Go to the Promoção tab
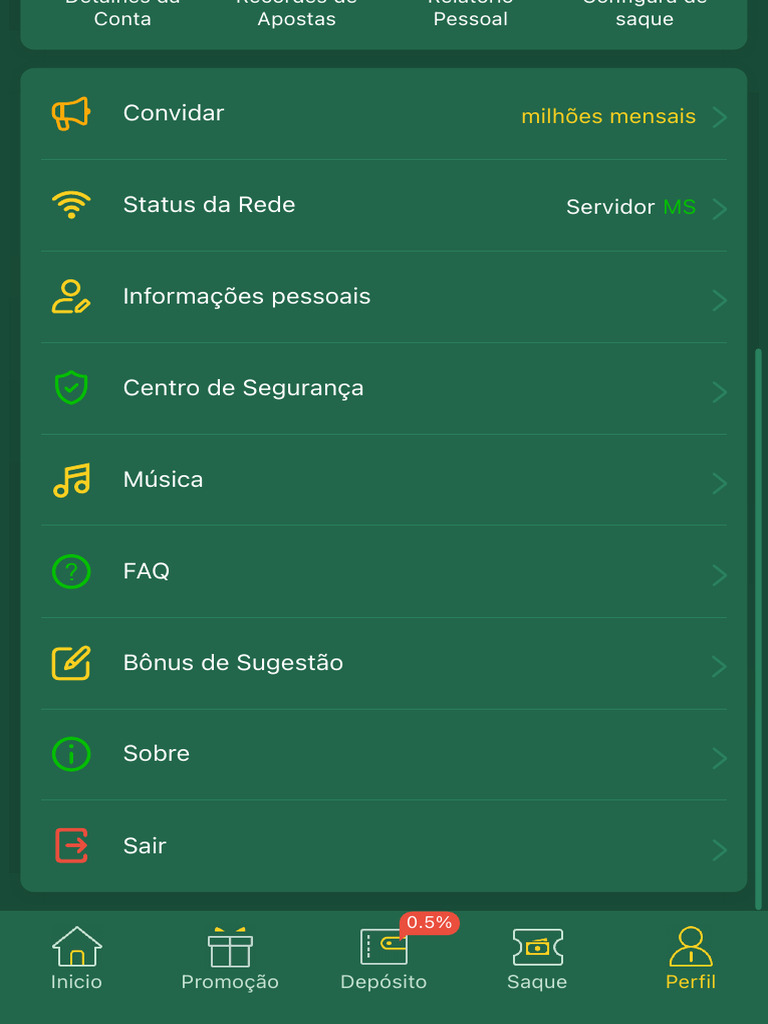This screenshot has width=768, height=1024. tap(230, 958)
